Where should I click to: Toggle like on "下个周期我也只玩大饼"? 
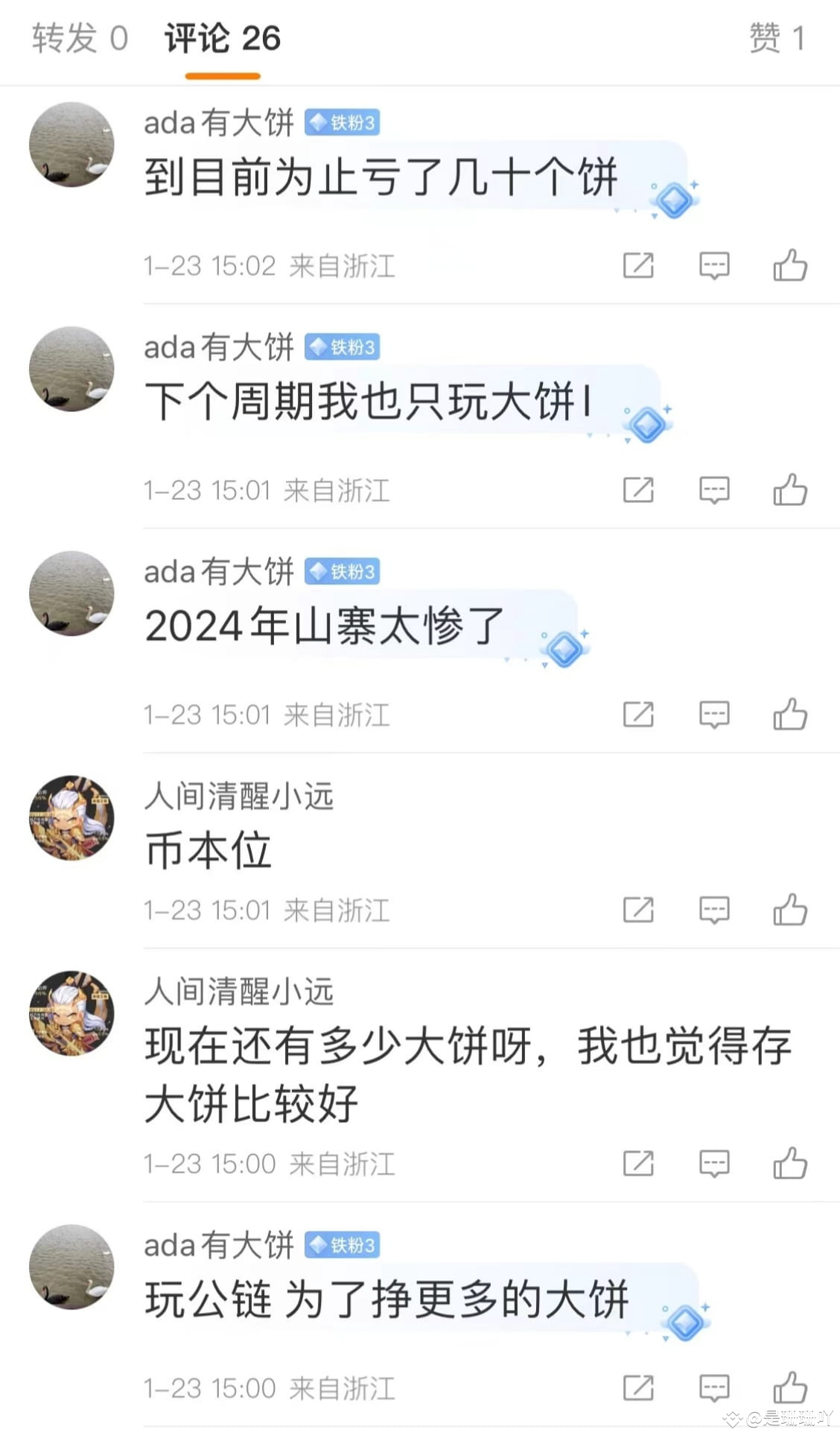(x=791, y=490)
